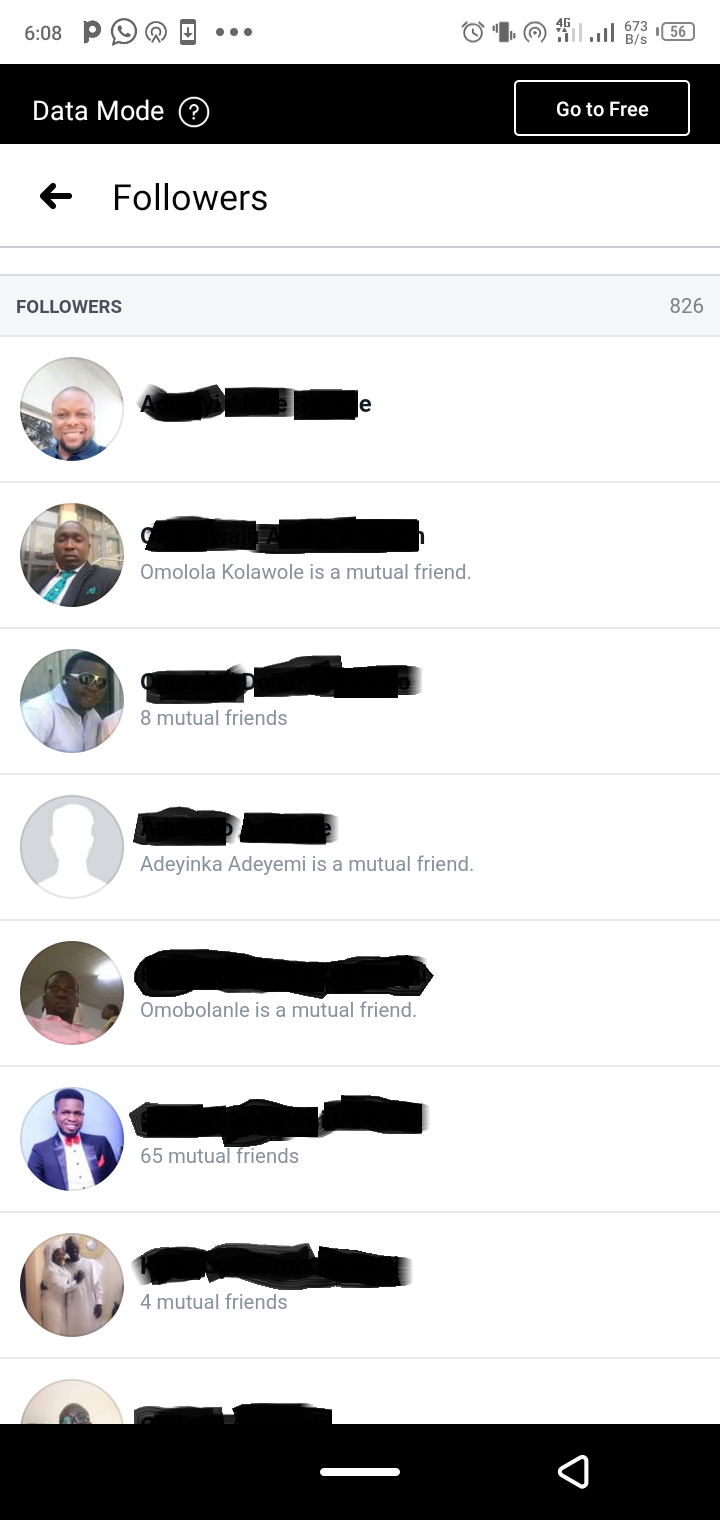Tap the blank default avatar photo
The width and height of the screenshot is (720, 1520).
71,846
